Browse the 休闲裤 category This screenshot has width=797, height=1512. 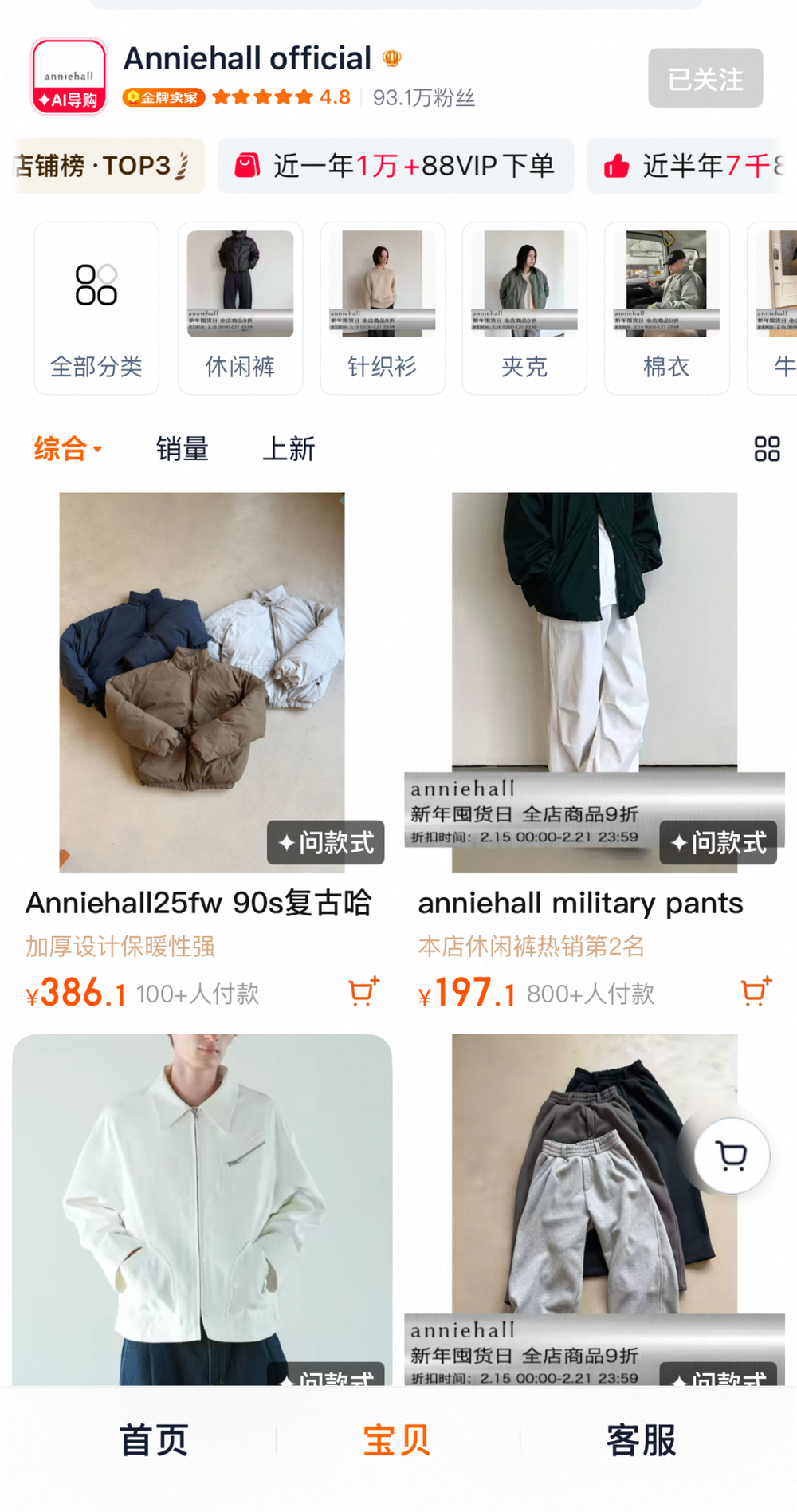coord(240,308)
